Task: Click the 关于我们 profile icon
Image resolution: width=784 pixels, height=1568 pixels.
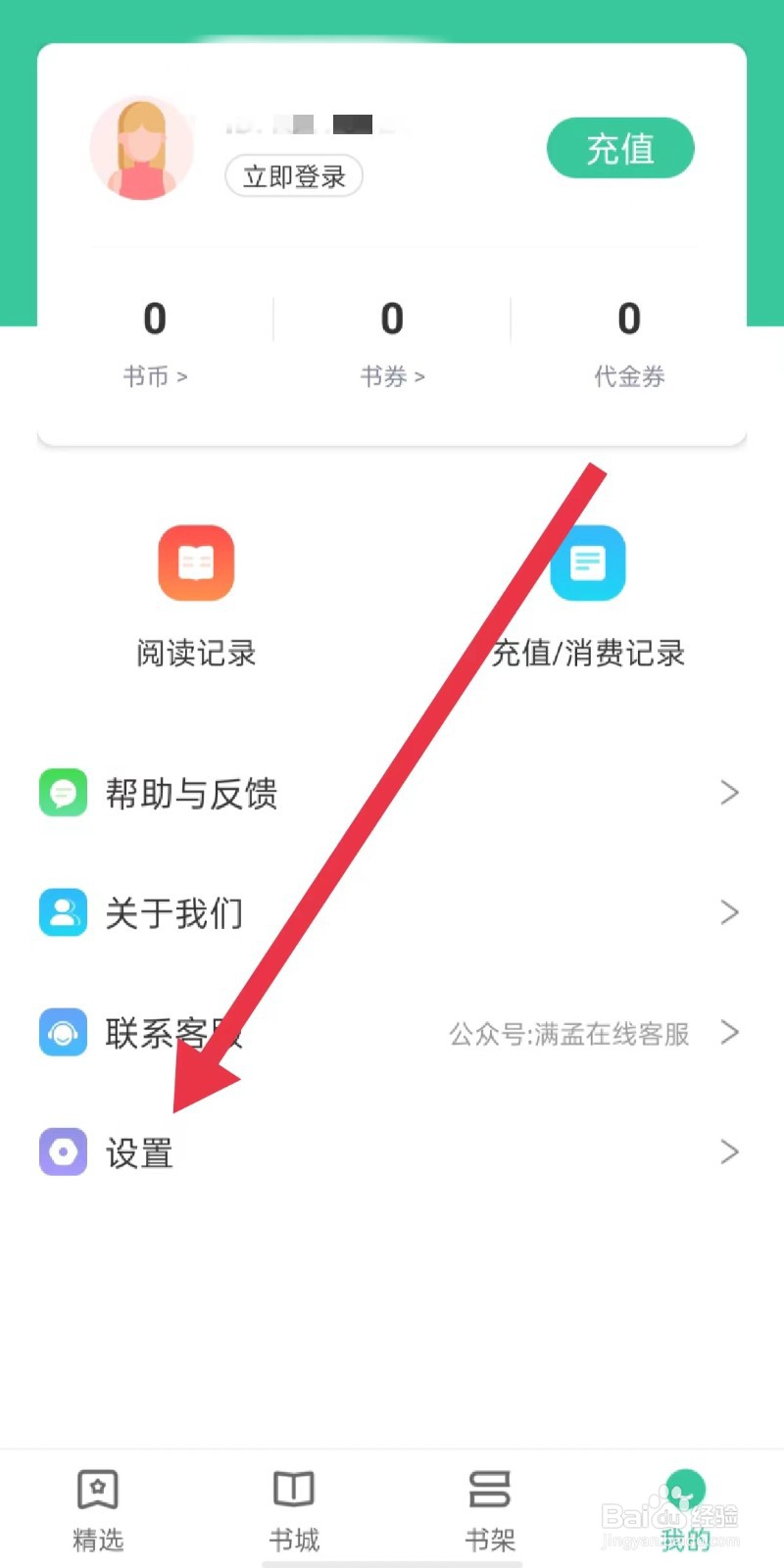Action: coord(62,912)
